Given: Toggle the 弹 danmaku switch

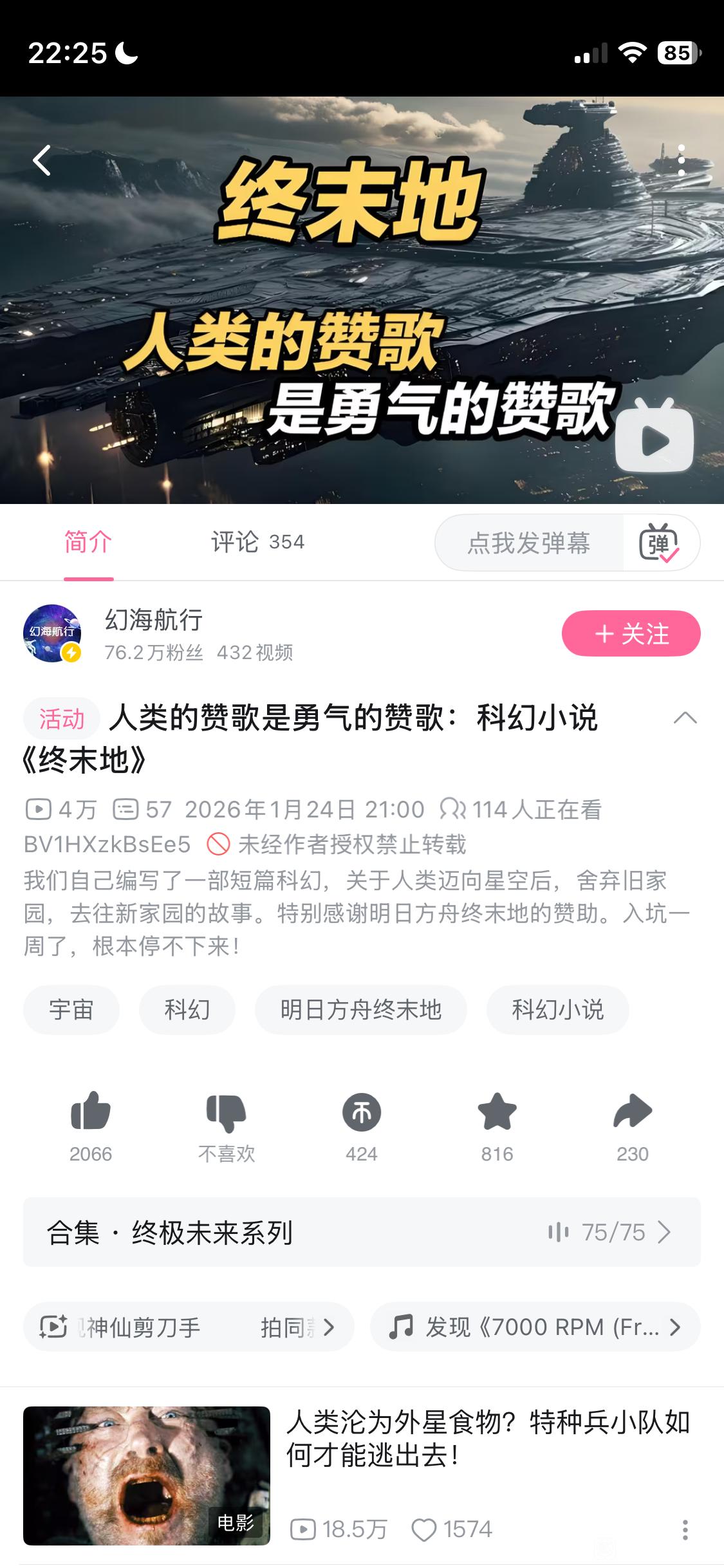Looking at the screenshot, I should tap(660, 544).
